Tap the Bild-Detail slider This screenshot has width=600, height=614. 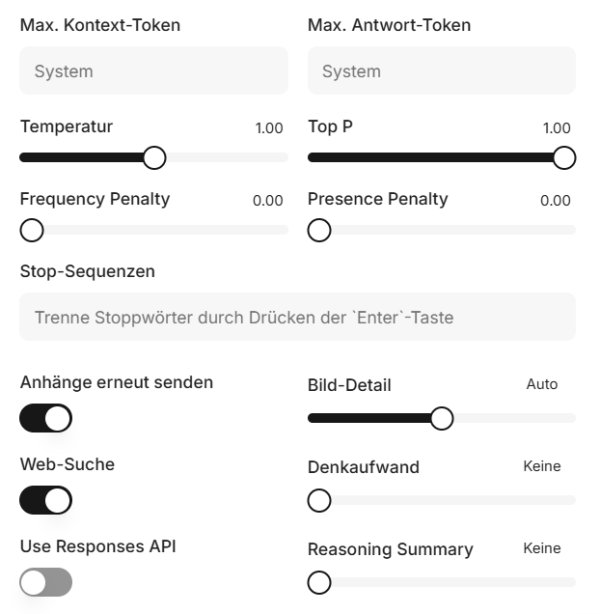coord(441,418)
